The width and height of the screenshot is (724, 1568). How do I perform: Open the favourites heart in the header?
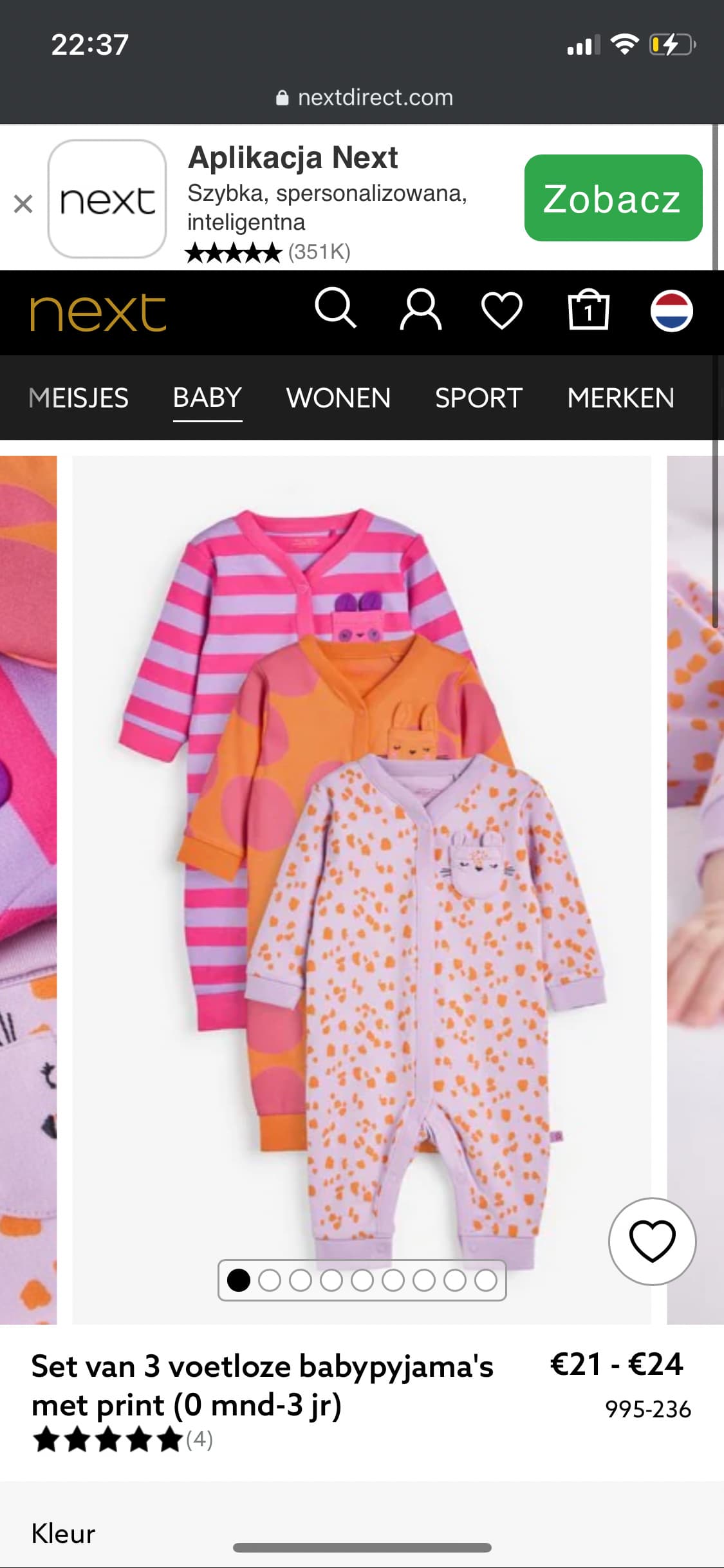(x=502, y=311)
